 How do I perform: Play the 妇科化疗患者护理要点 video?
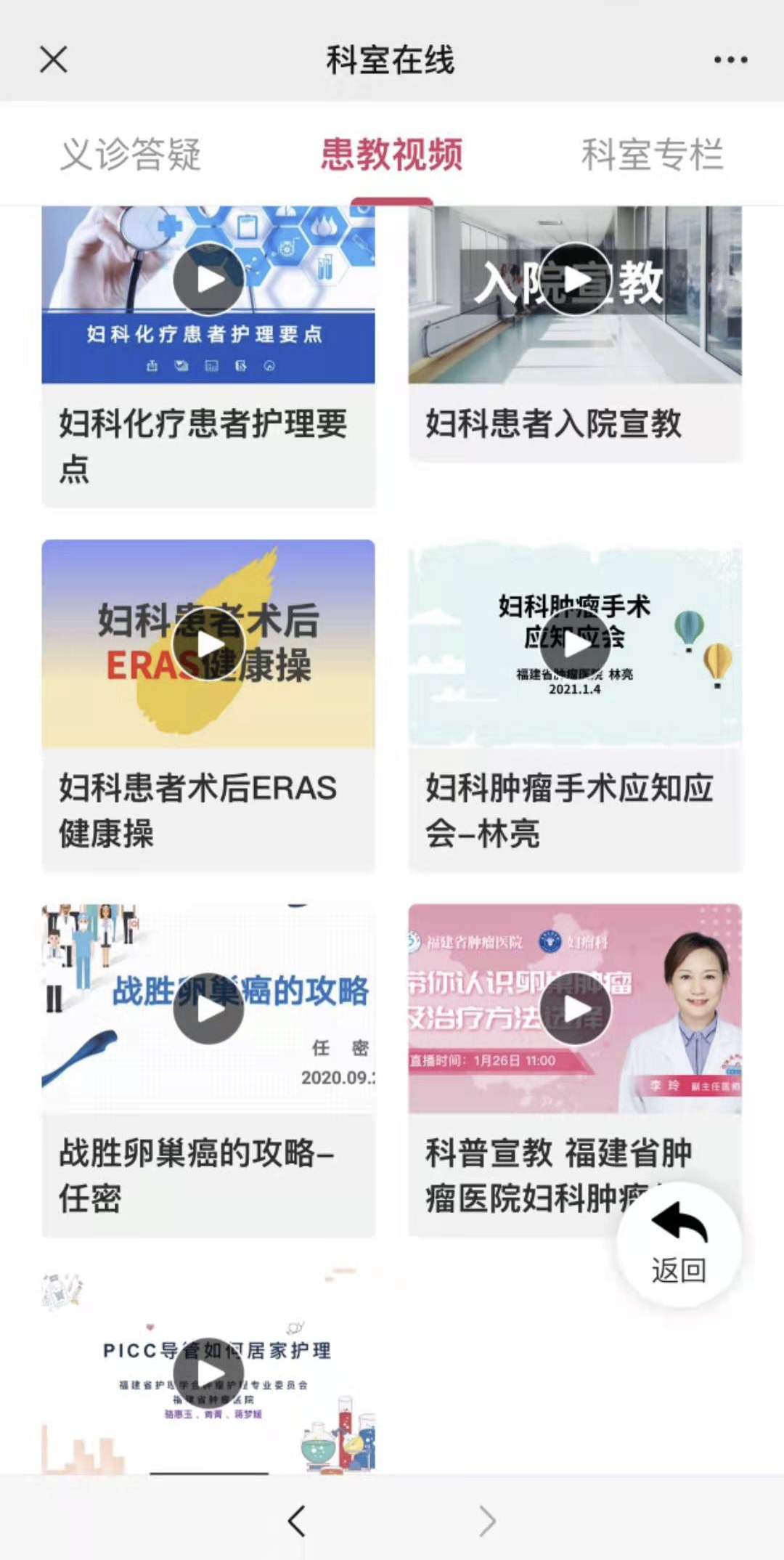pos(208,280)
